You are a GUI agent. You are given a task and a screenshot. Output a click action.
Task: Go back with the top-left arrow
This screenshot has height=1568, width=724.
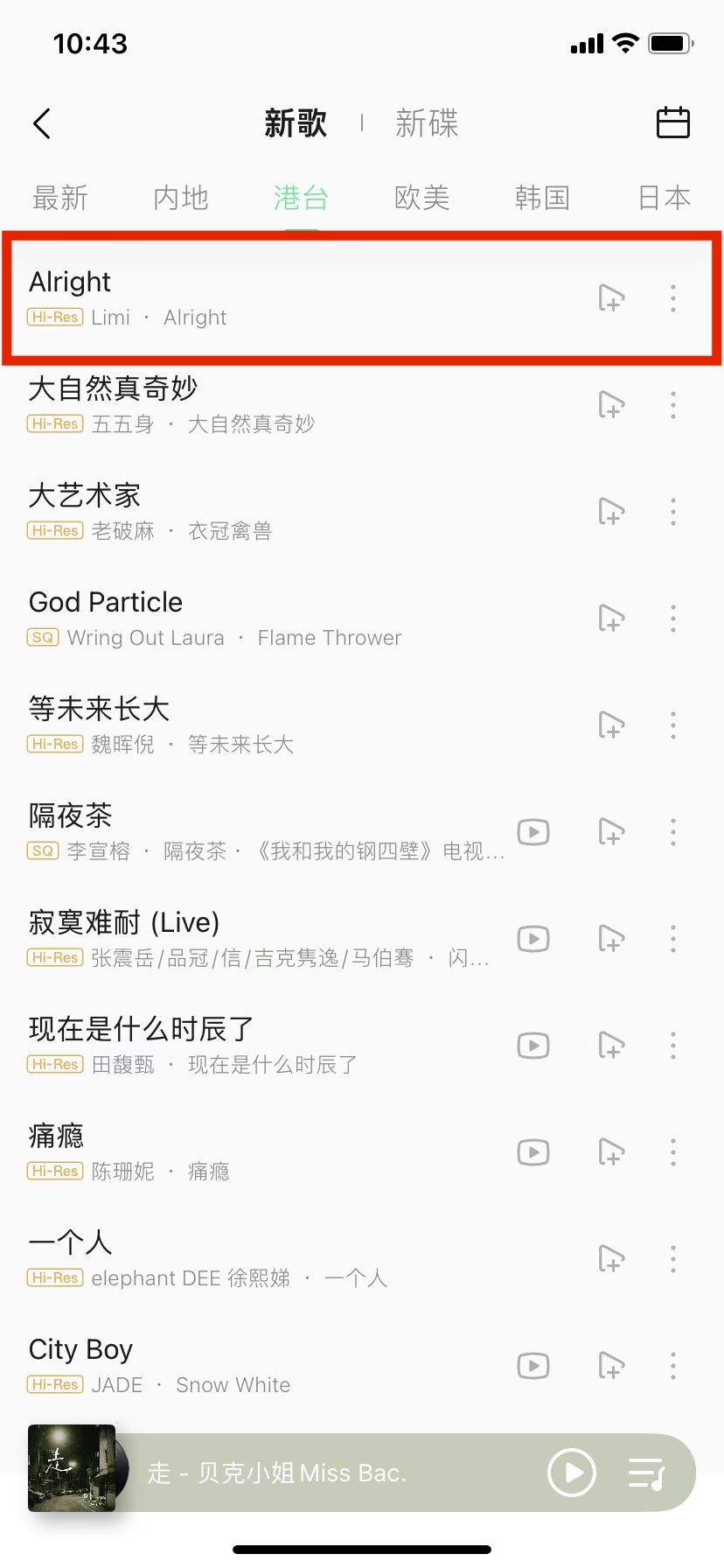click(42, 123)
